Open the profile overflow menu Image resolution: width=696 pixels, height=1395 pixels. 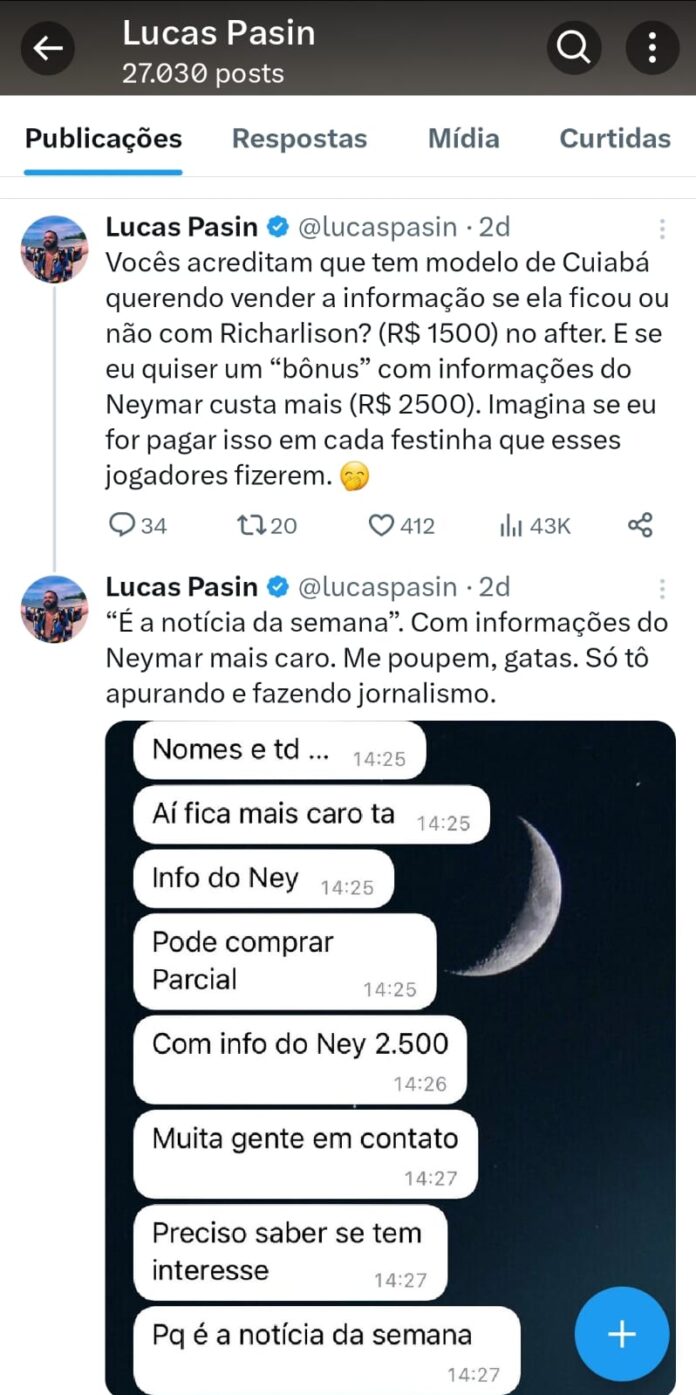[652, 47]
